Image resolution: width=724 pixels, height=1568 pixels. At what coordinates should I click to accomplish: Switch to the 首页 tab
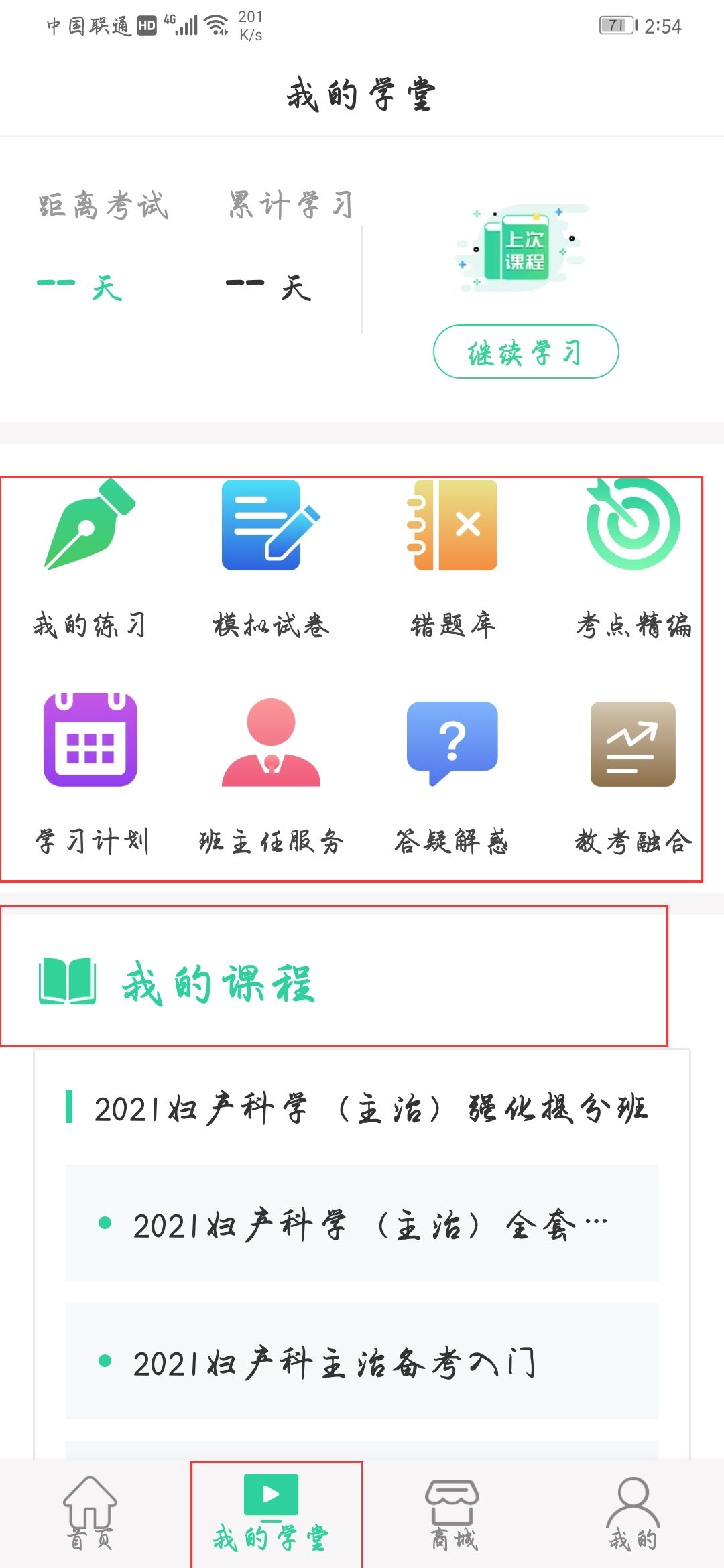(x=90, y=1514)
